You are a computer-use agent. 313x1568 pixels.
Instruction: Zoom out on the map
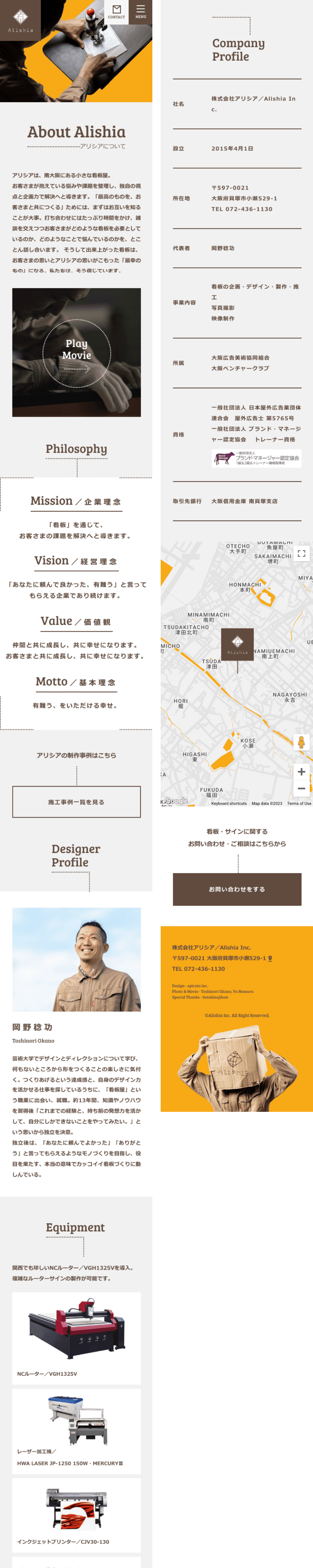[301, 788]
